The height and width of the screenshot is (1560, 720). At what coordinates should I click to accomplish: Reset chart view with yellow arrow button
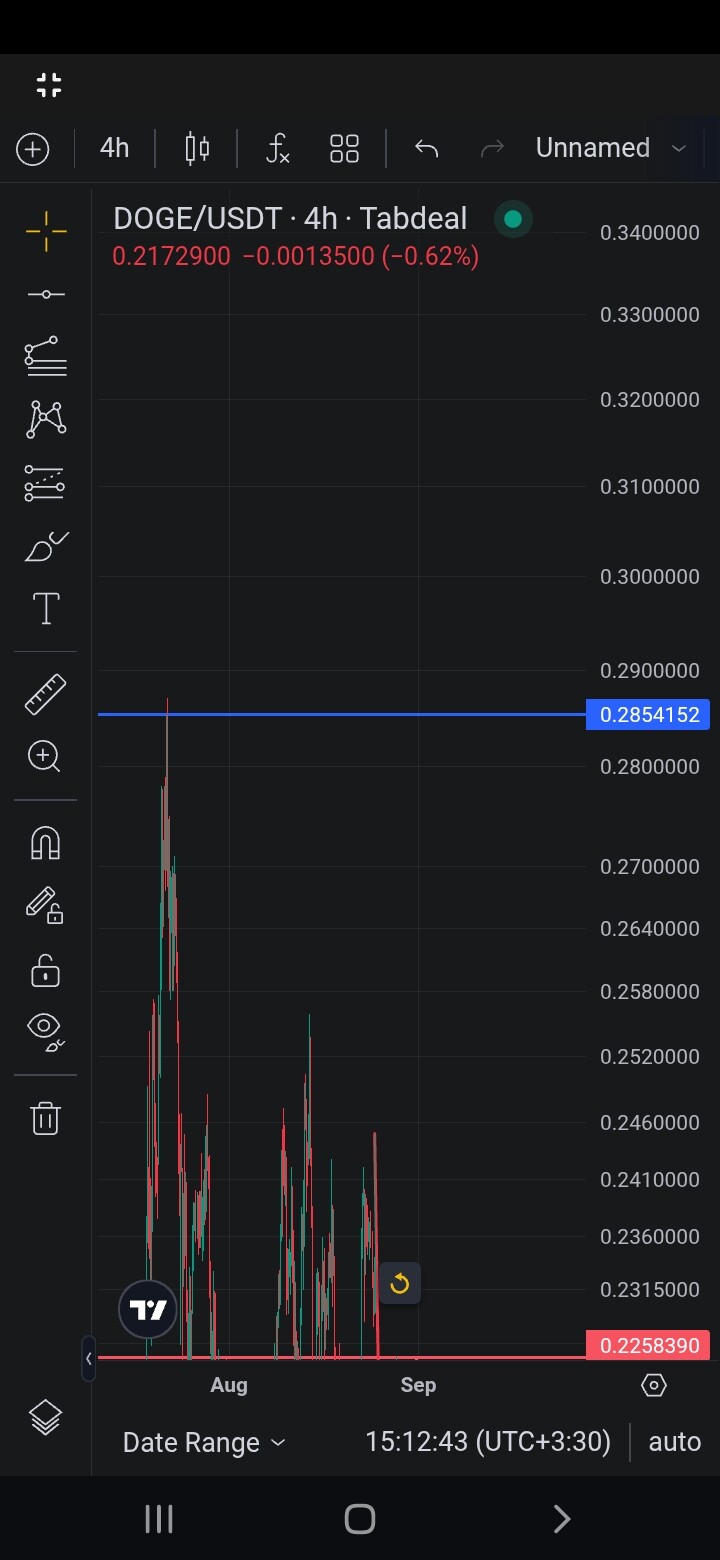[399, 1283]
